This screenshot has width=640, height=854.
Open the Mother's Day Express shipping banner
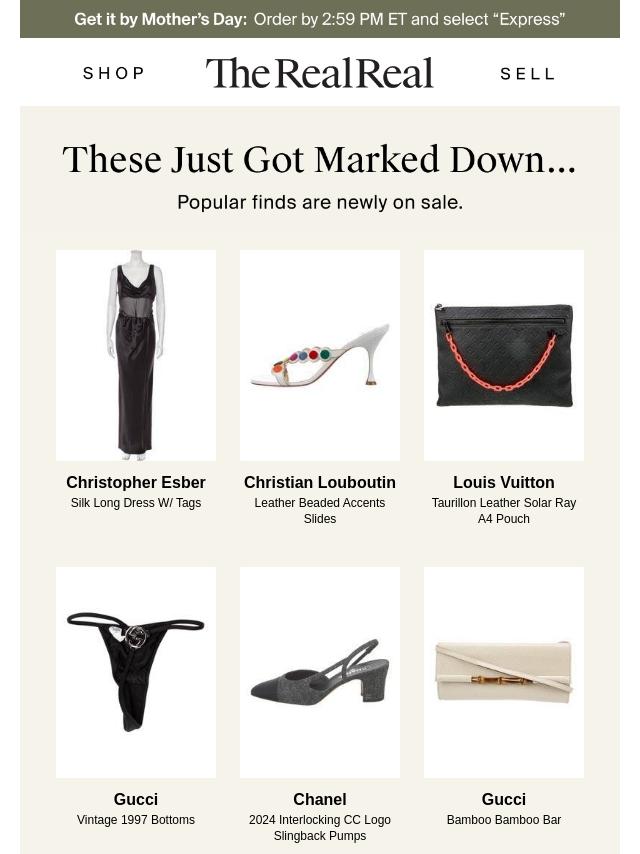click(320, 19)
